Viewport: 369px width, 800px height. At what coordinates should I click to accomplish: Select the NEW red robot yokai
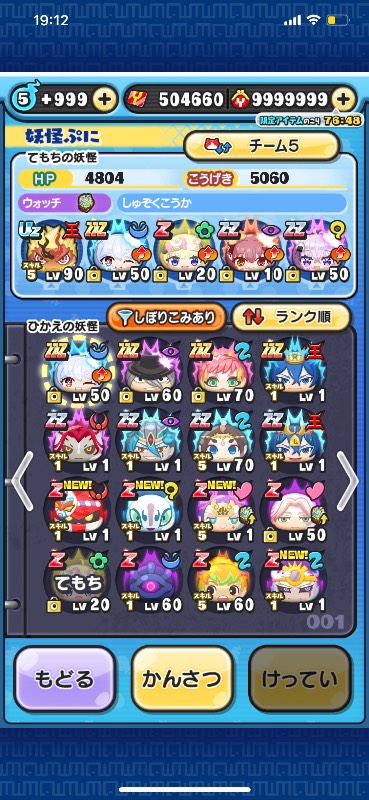click(78, 510)
